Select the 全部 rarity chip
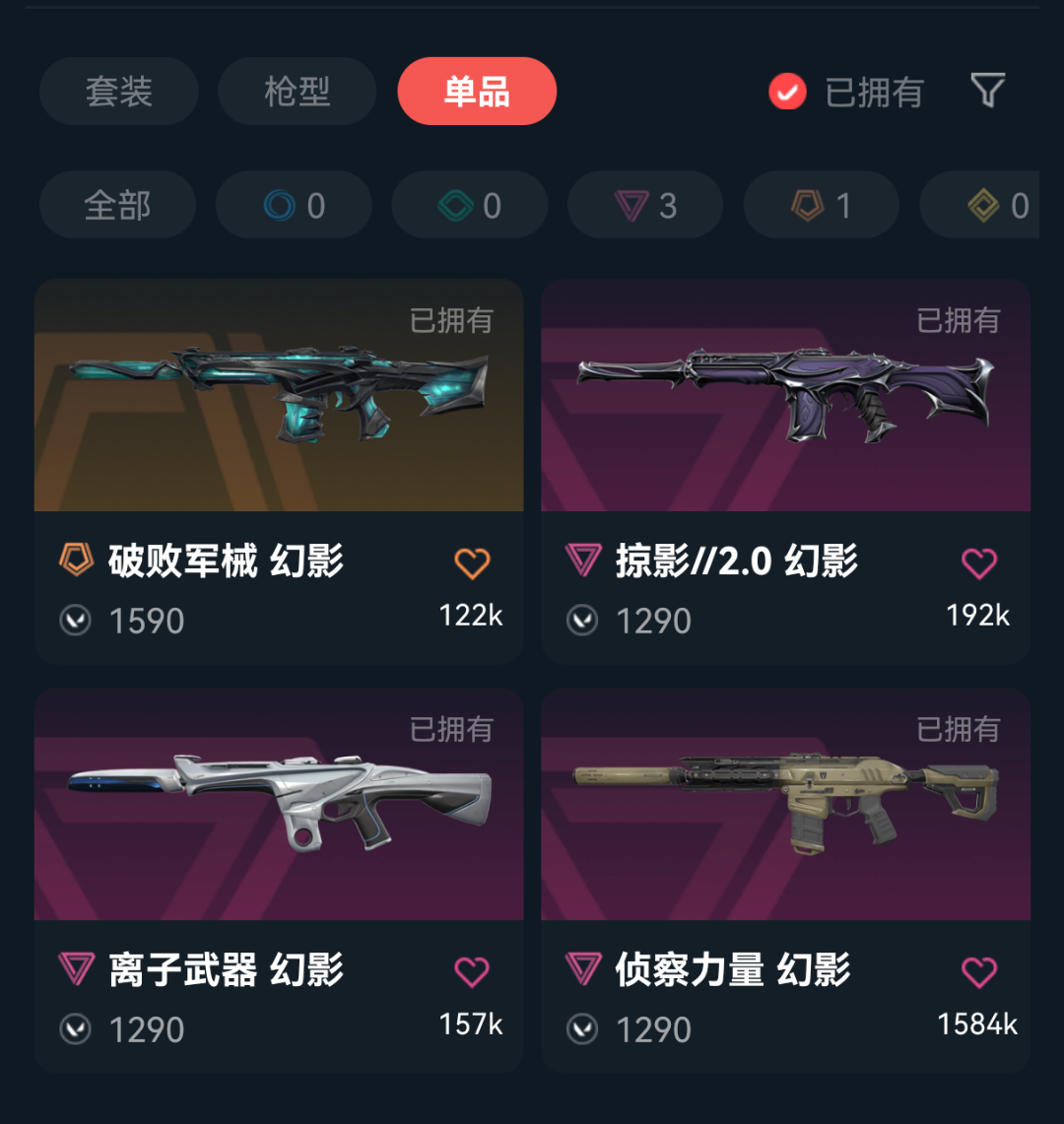 pyautogui.click(x=117, y=206)
